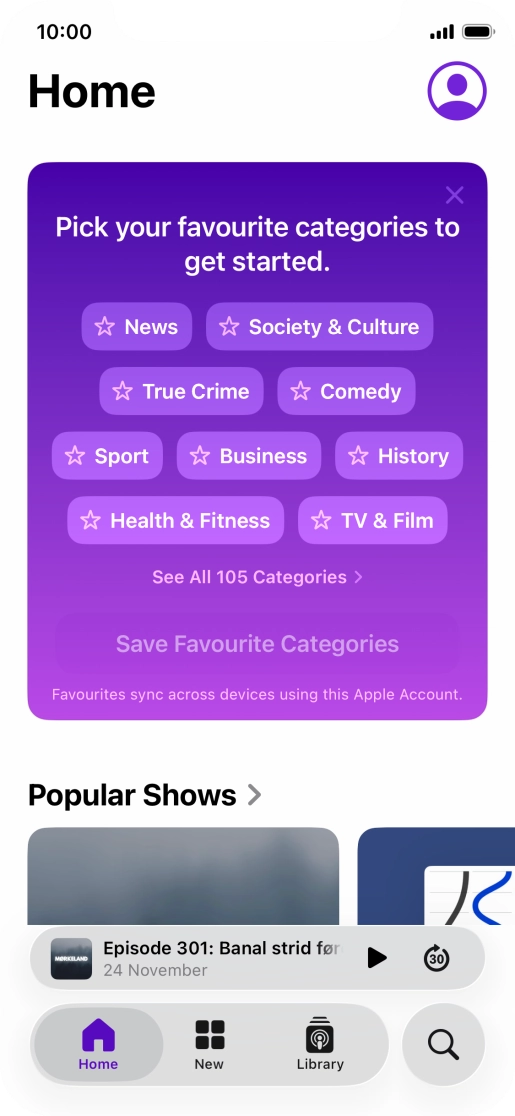Switch to the New tab

point(209,1044)
